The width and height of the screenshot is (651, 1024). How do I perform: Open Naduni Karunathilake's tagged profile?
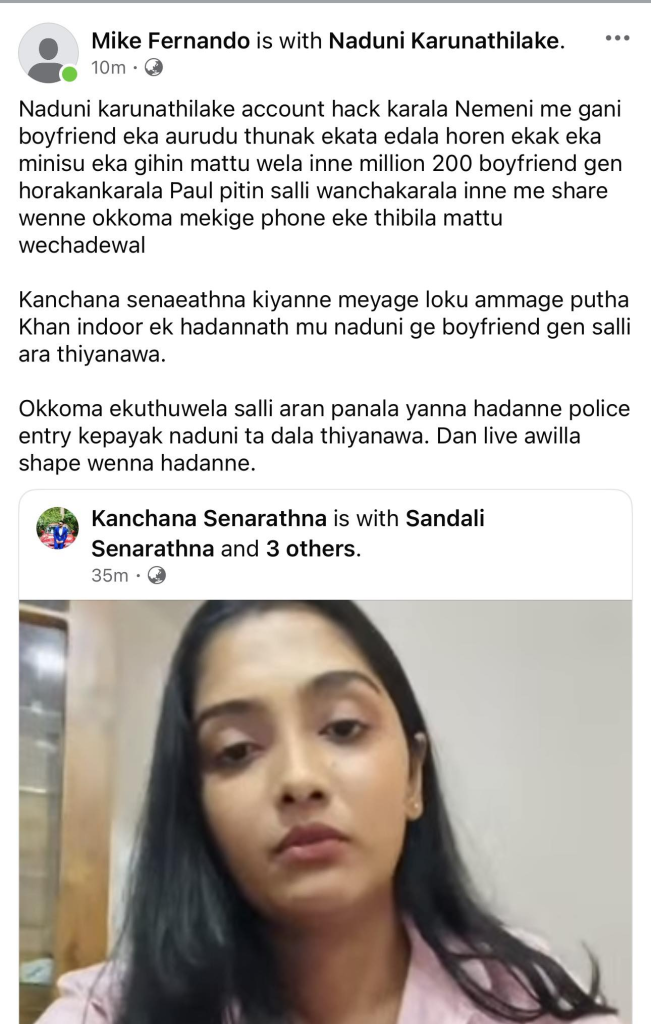pos(444,41)
